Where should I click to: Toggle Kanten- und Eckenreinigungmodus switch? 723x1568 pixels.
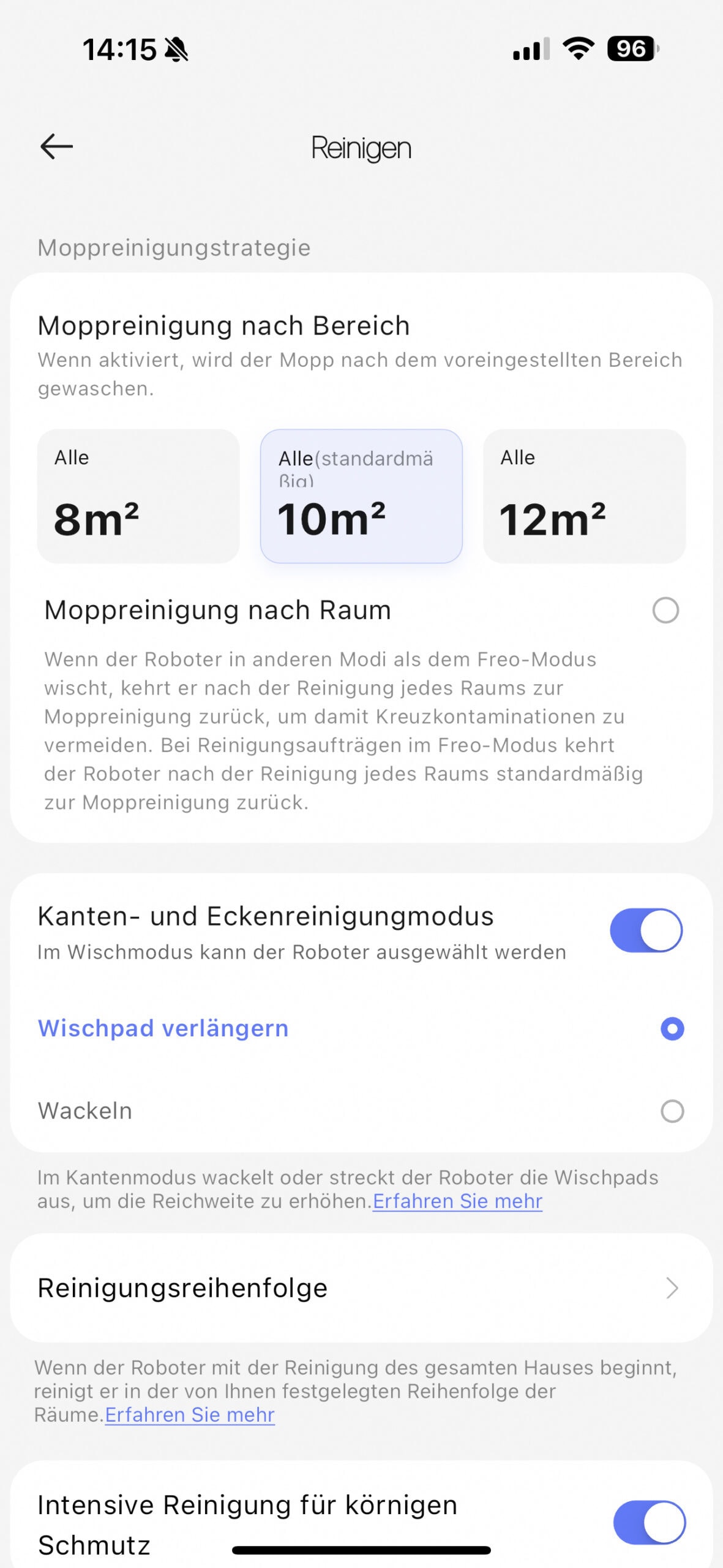point(646,930)
